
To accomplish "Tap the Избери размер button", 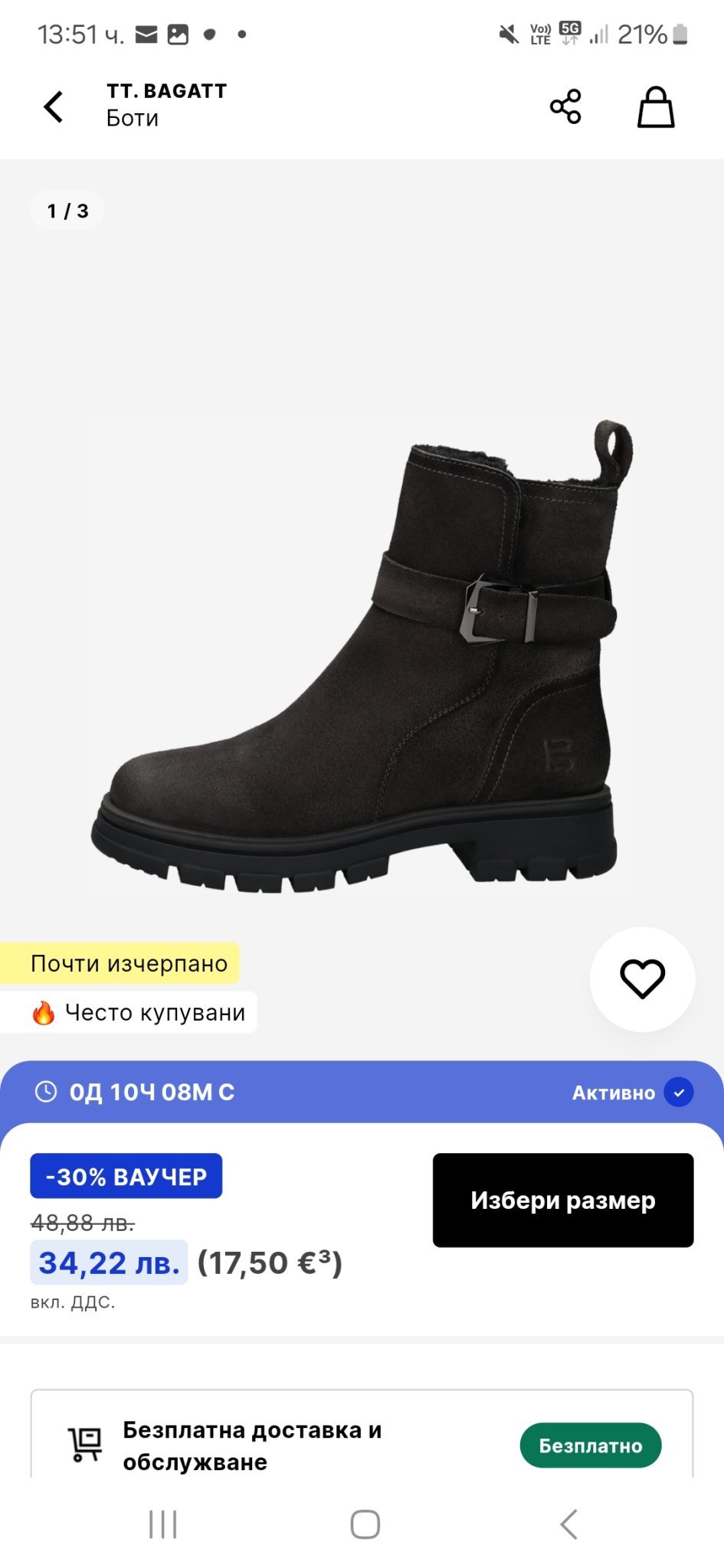I will point(562,1200).
